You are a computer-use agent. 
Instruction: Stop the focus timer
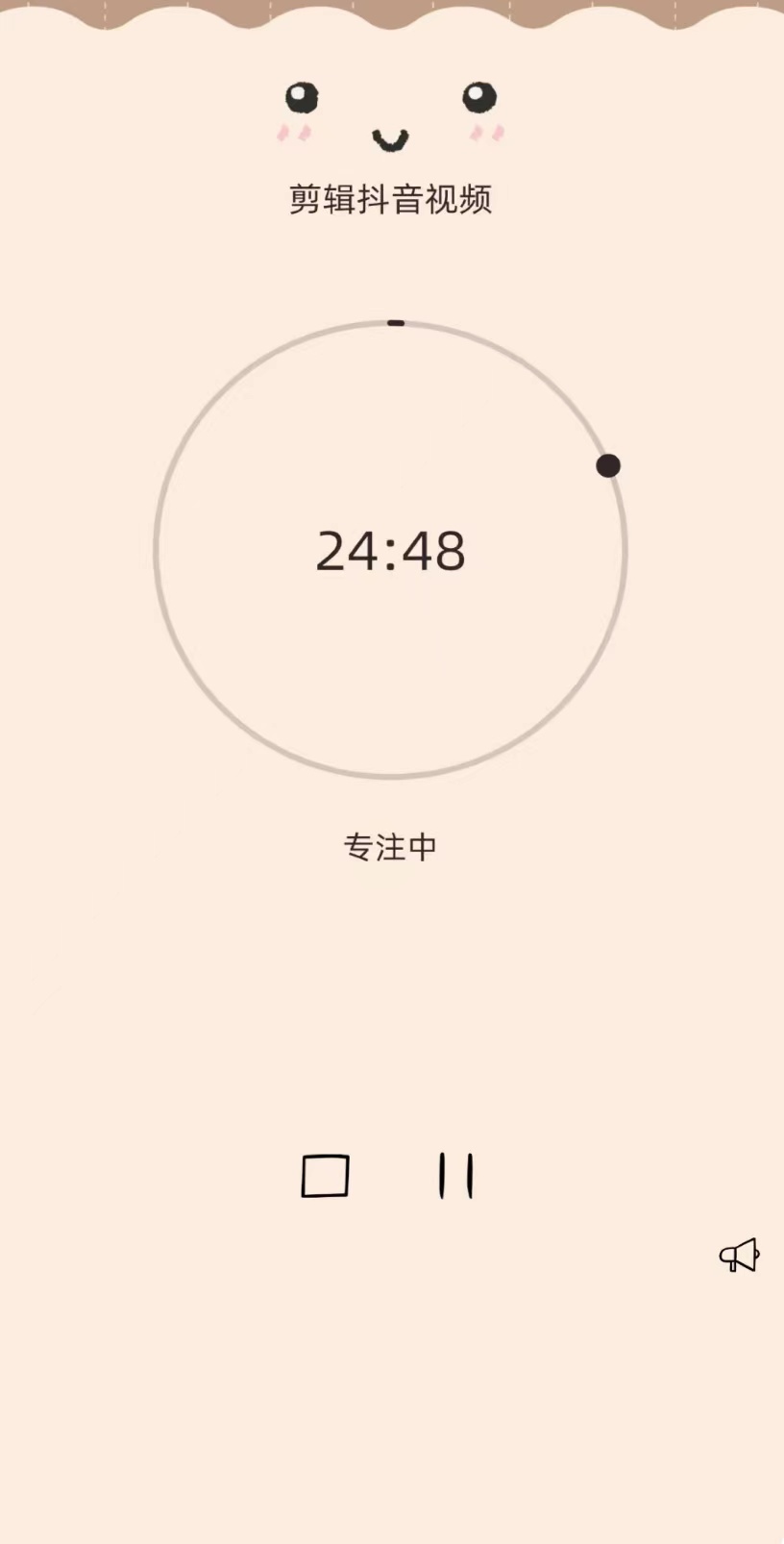point(325,1175)
